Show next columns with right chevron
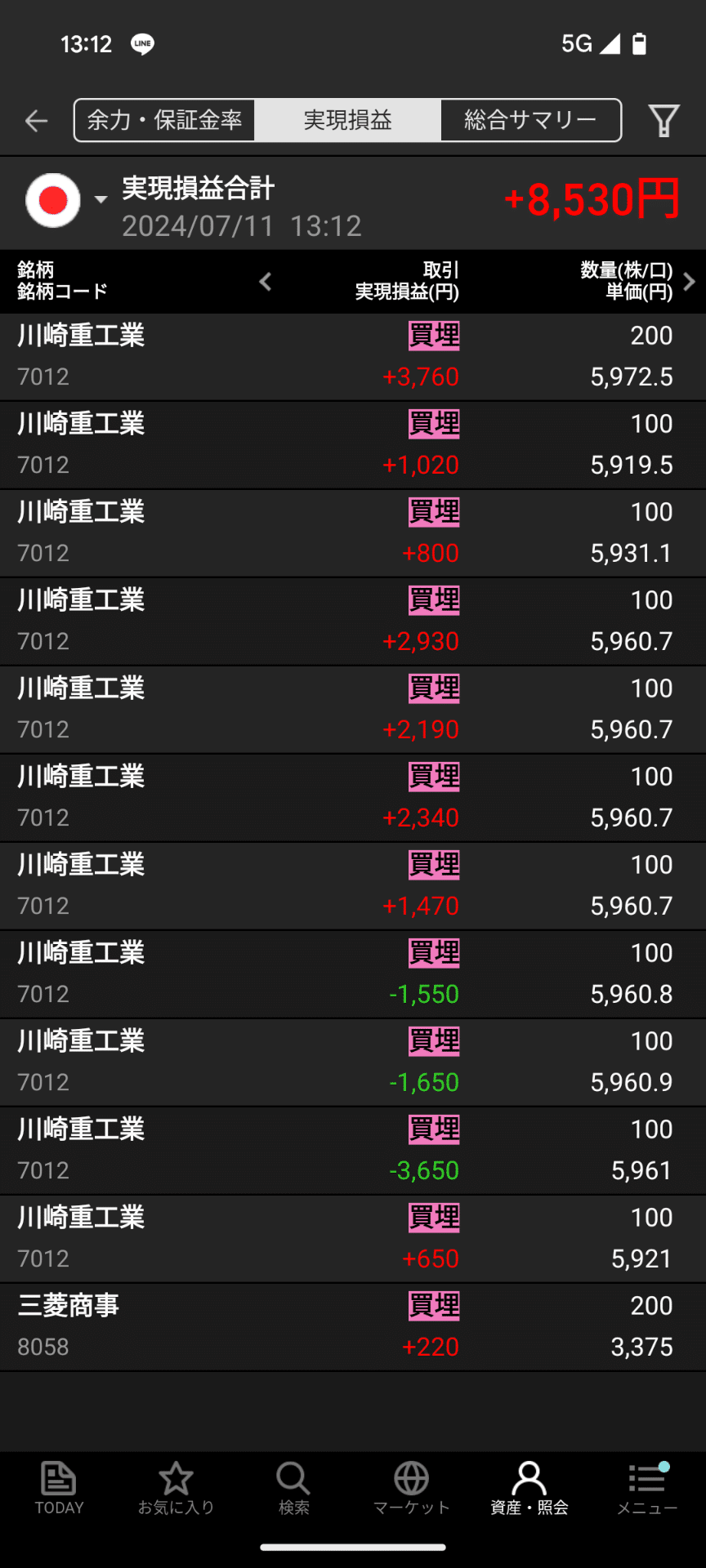This screenshot has width=706, height=1568. pyautogui.click(x=689, y=282)
